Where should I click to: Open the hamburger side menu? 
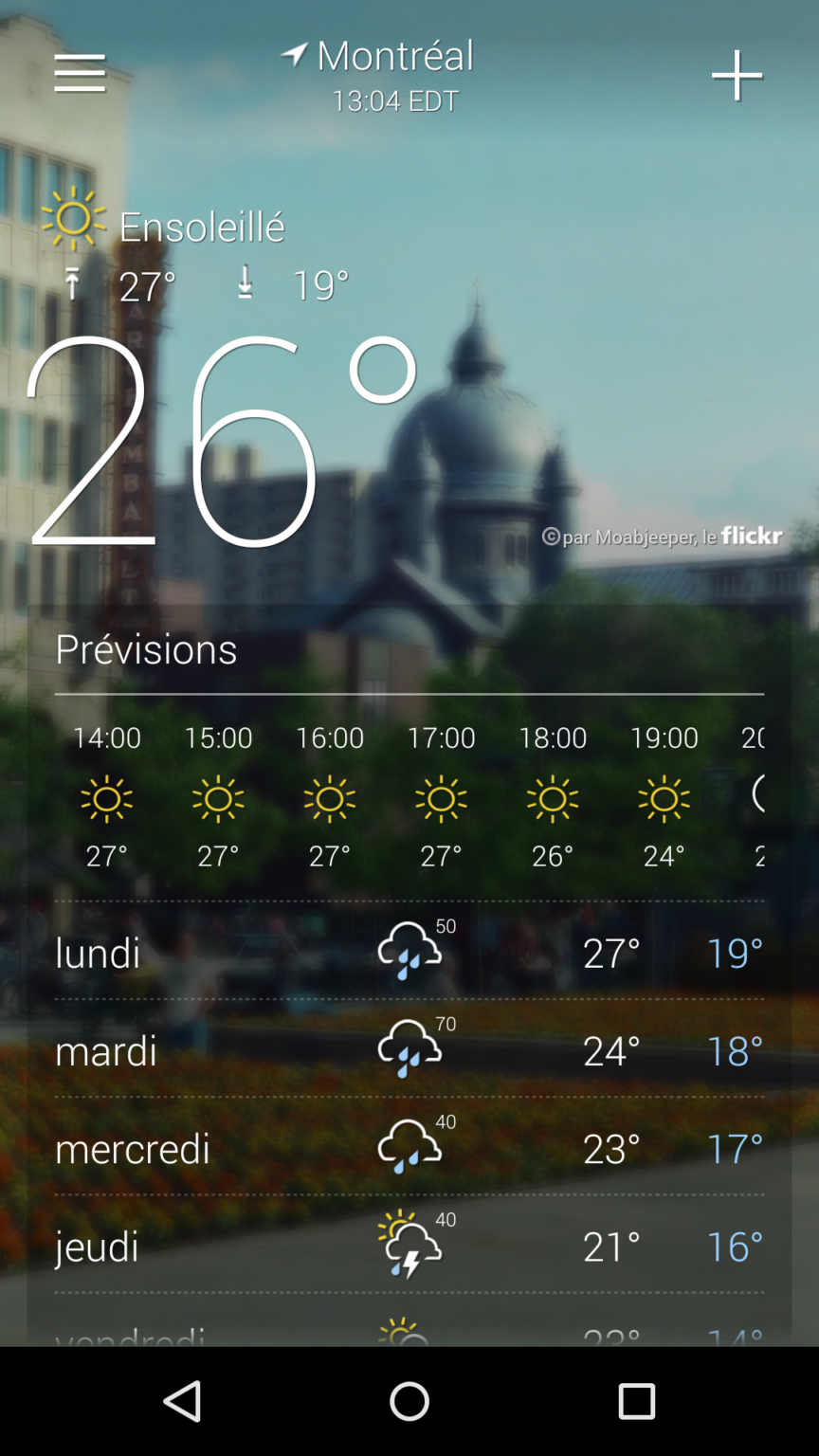(80, 73)
